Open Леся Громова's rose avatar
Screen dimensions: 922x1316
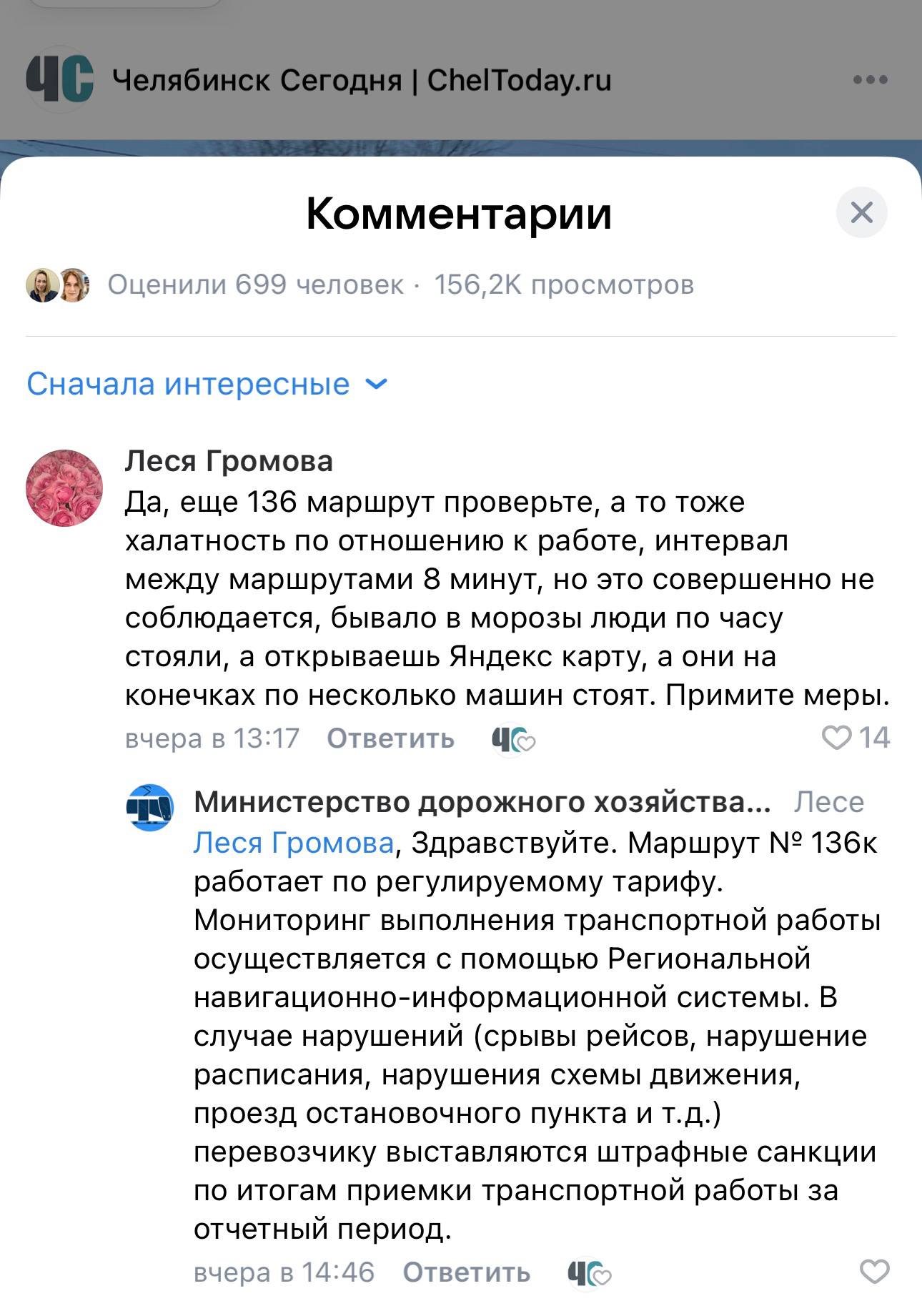point(64,488)
